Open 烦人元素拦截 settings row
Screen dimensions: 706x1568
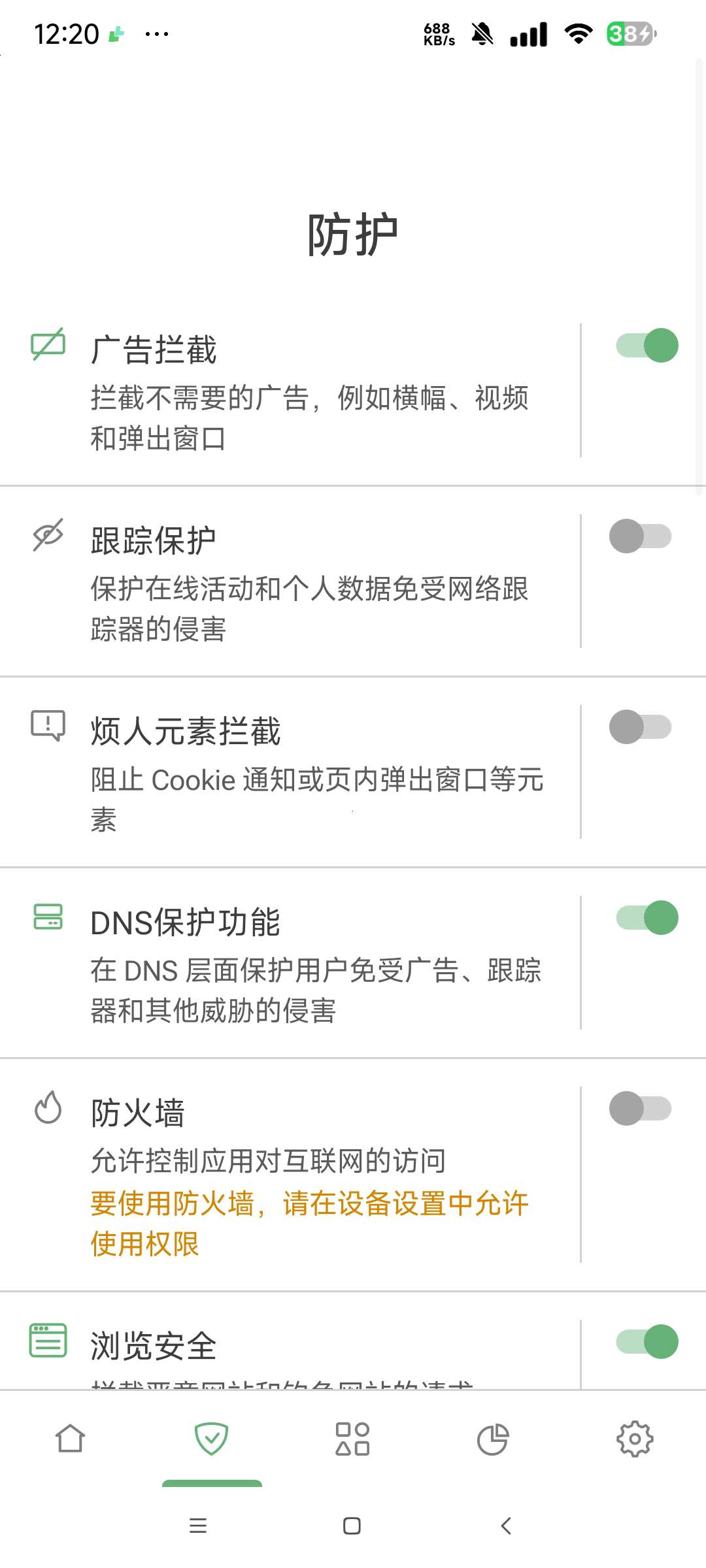[x=307, y=772]
